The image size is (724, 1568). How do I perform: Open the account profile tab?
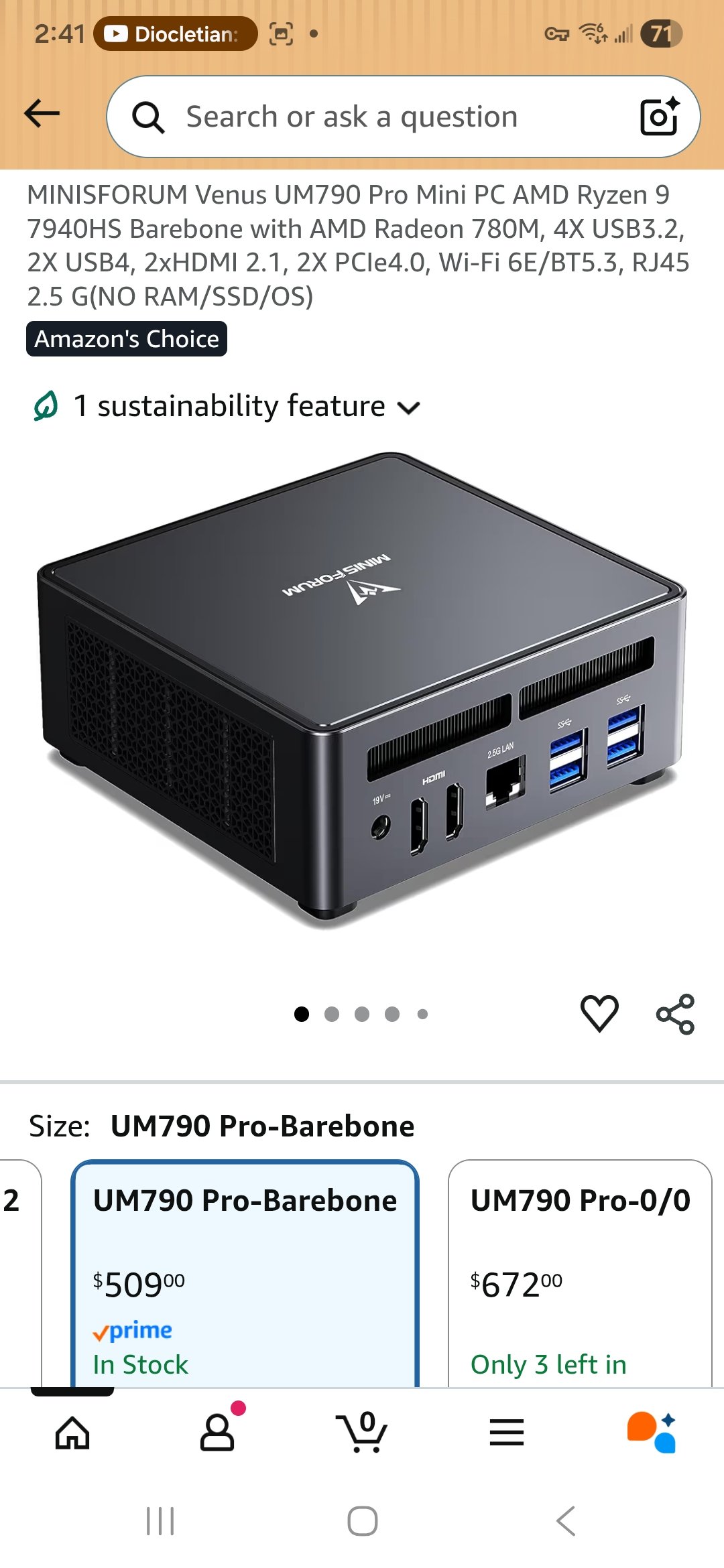pos(217,1433)
